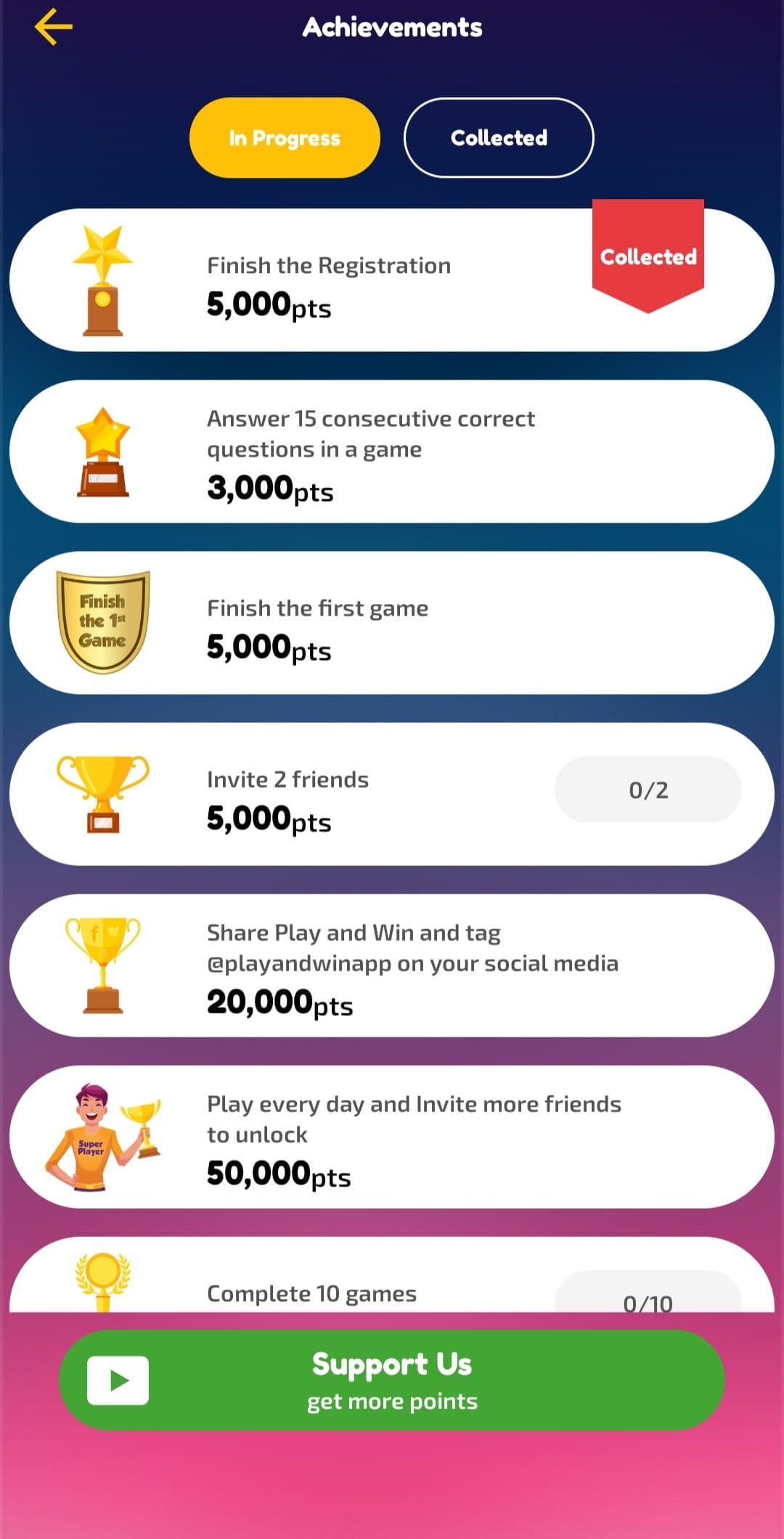The height and width of the screenshot is (1539, 784).
Task: Open the Invite 2 friends achievement
Action: (392, 794)
